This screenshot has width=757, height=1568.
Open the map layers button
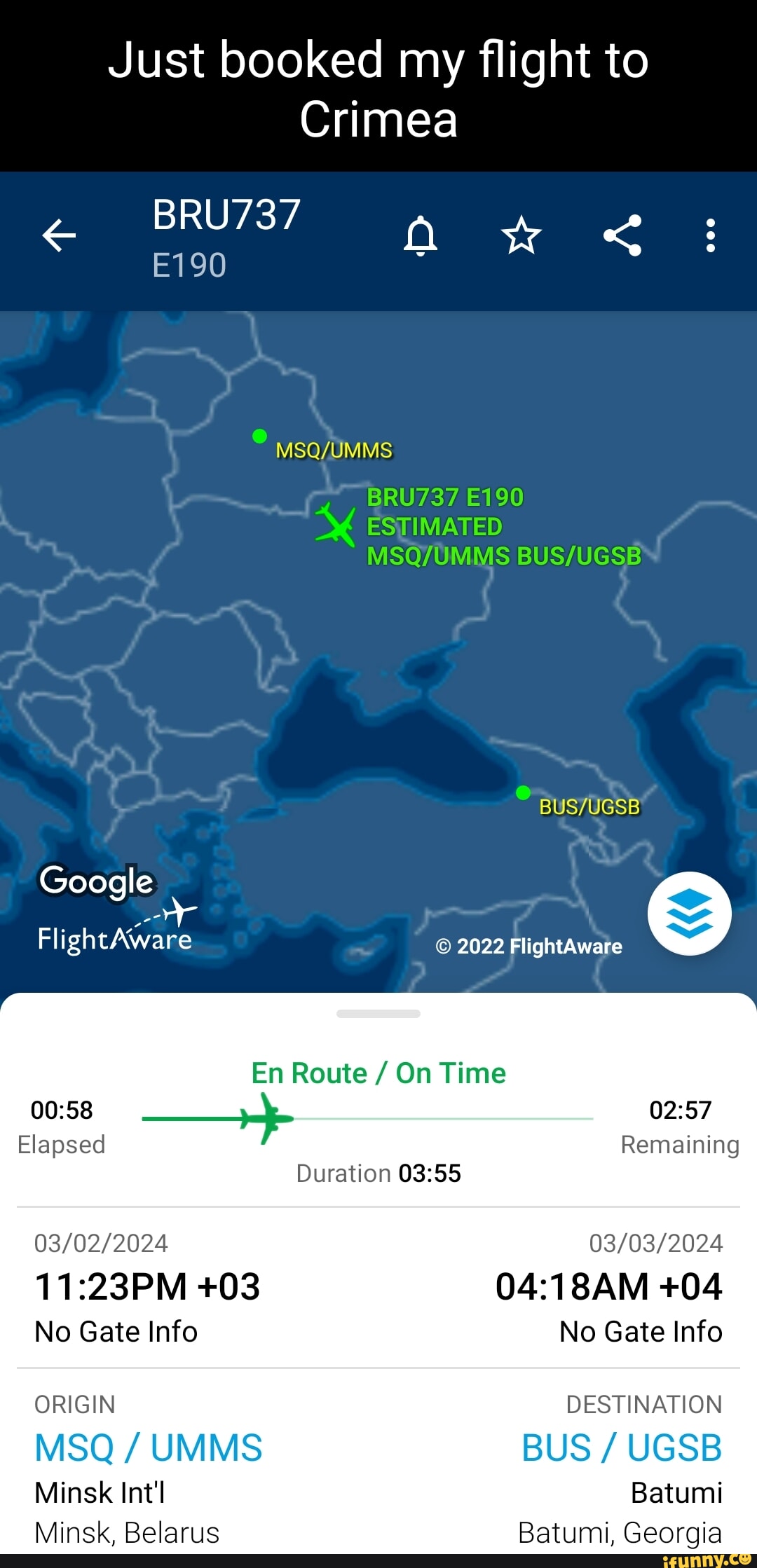point(689,914)
